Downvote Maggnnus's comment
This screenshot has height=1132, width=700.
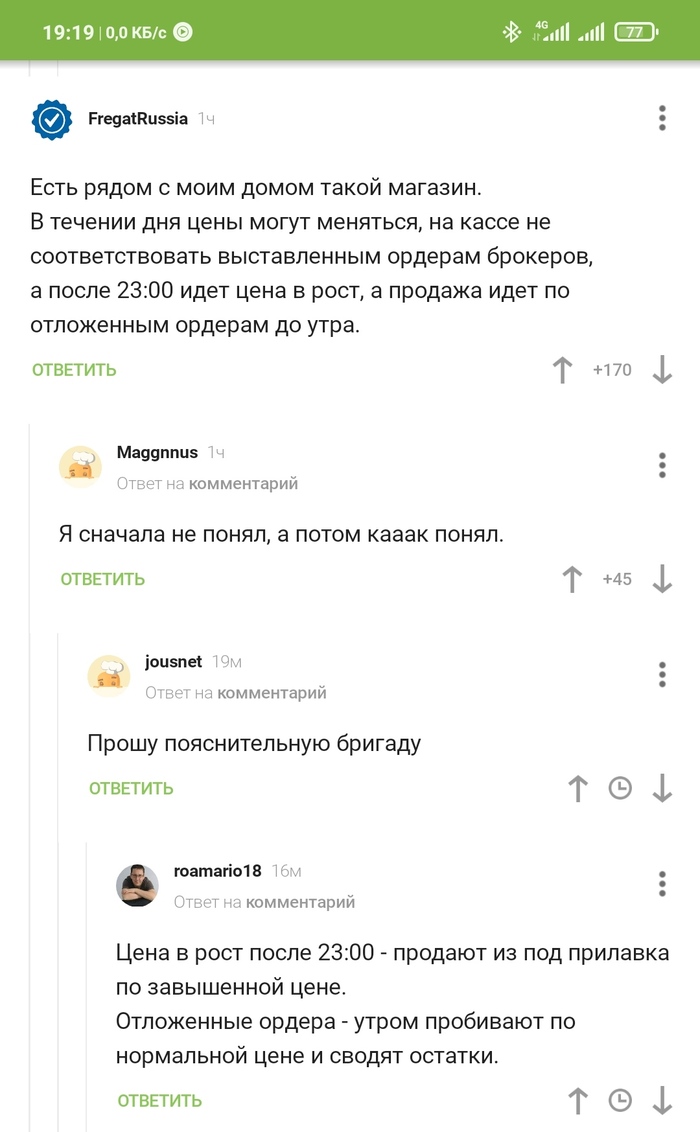click(662, 579)
